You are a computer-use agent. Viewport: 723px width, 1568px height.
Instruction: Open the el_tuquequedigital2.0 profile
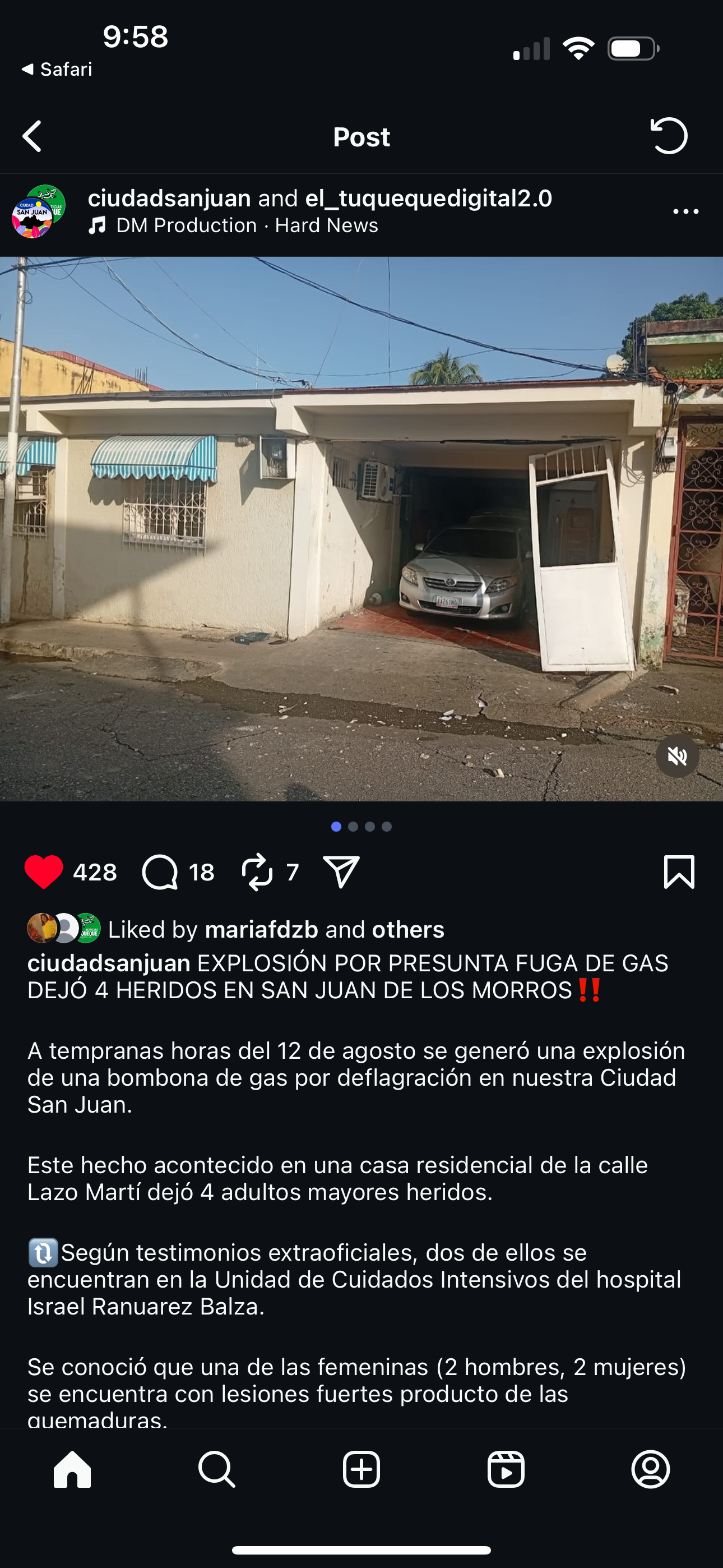click(x=428, y=199)
